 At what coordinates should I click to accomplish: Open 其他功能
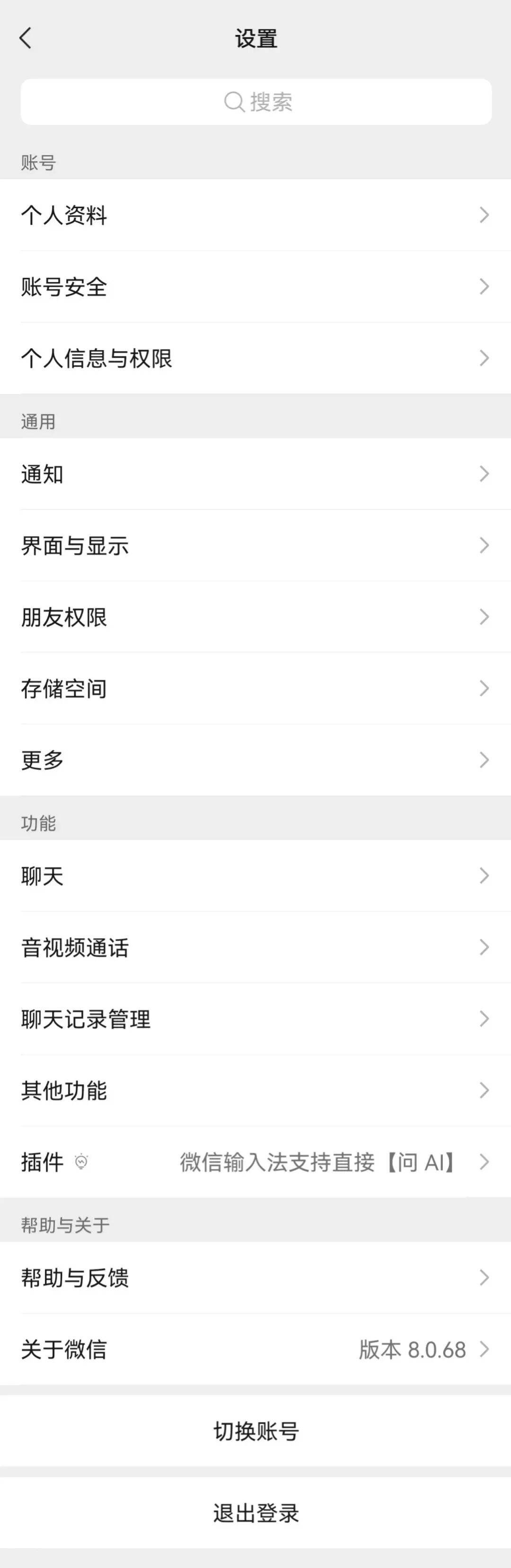coord(256,1090)
